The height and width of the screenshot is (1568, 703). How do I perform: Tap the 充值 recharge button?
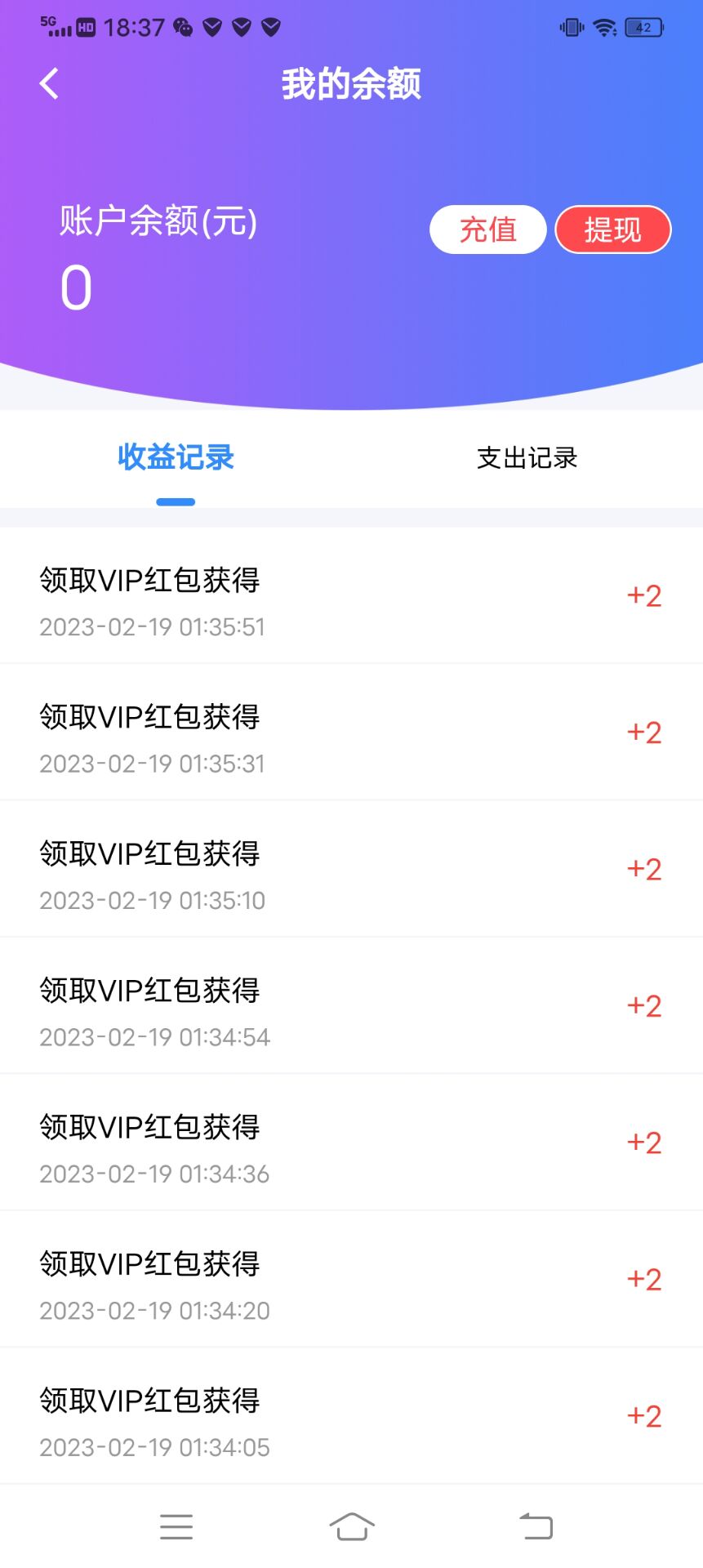(x=487, y=229)
